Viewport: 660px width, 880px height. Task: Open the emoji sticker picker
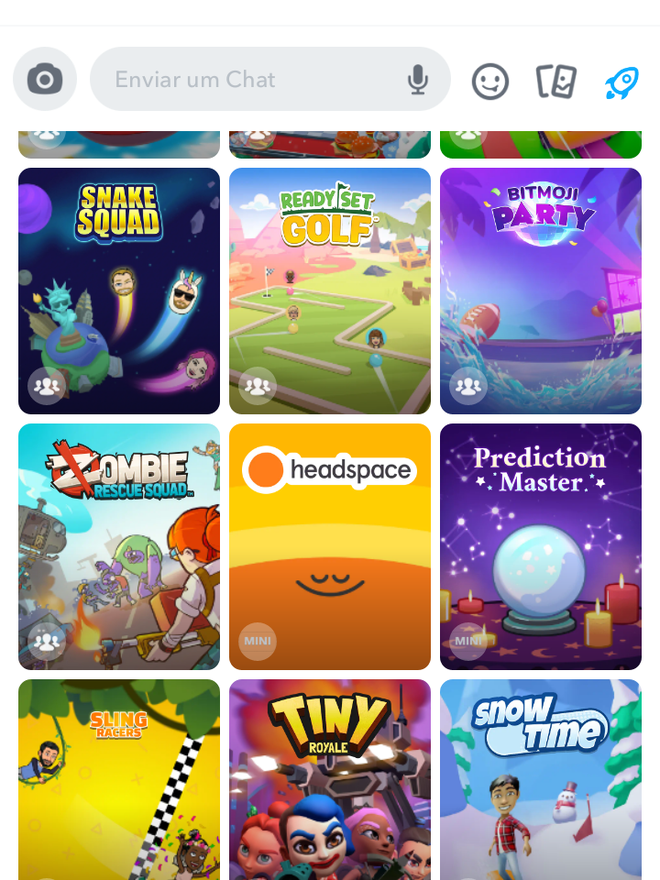coord(490,81)
